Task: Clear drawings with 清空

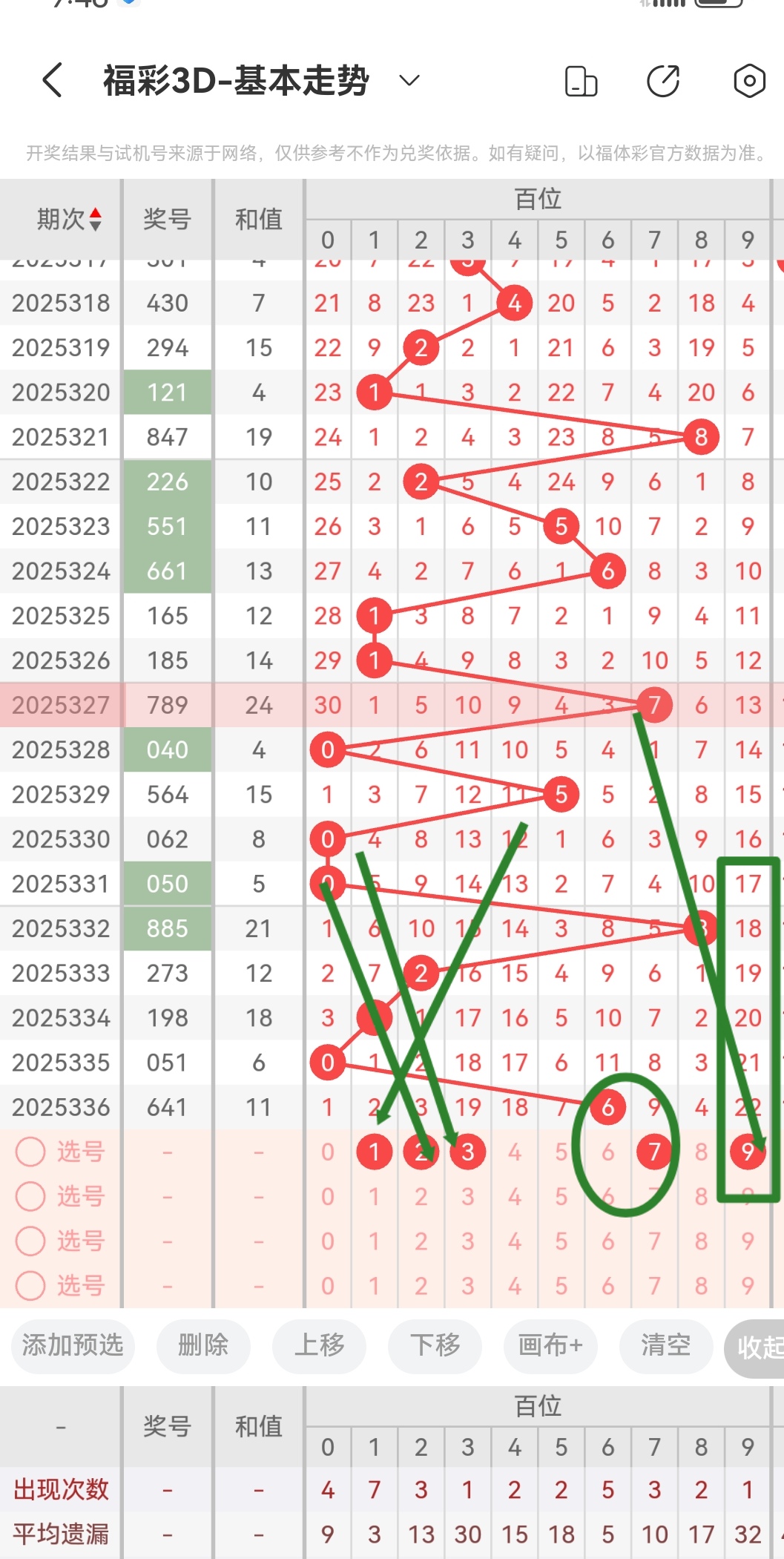Action: tap(665, 1345)
